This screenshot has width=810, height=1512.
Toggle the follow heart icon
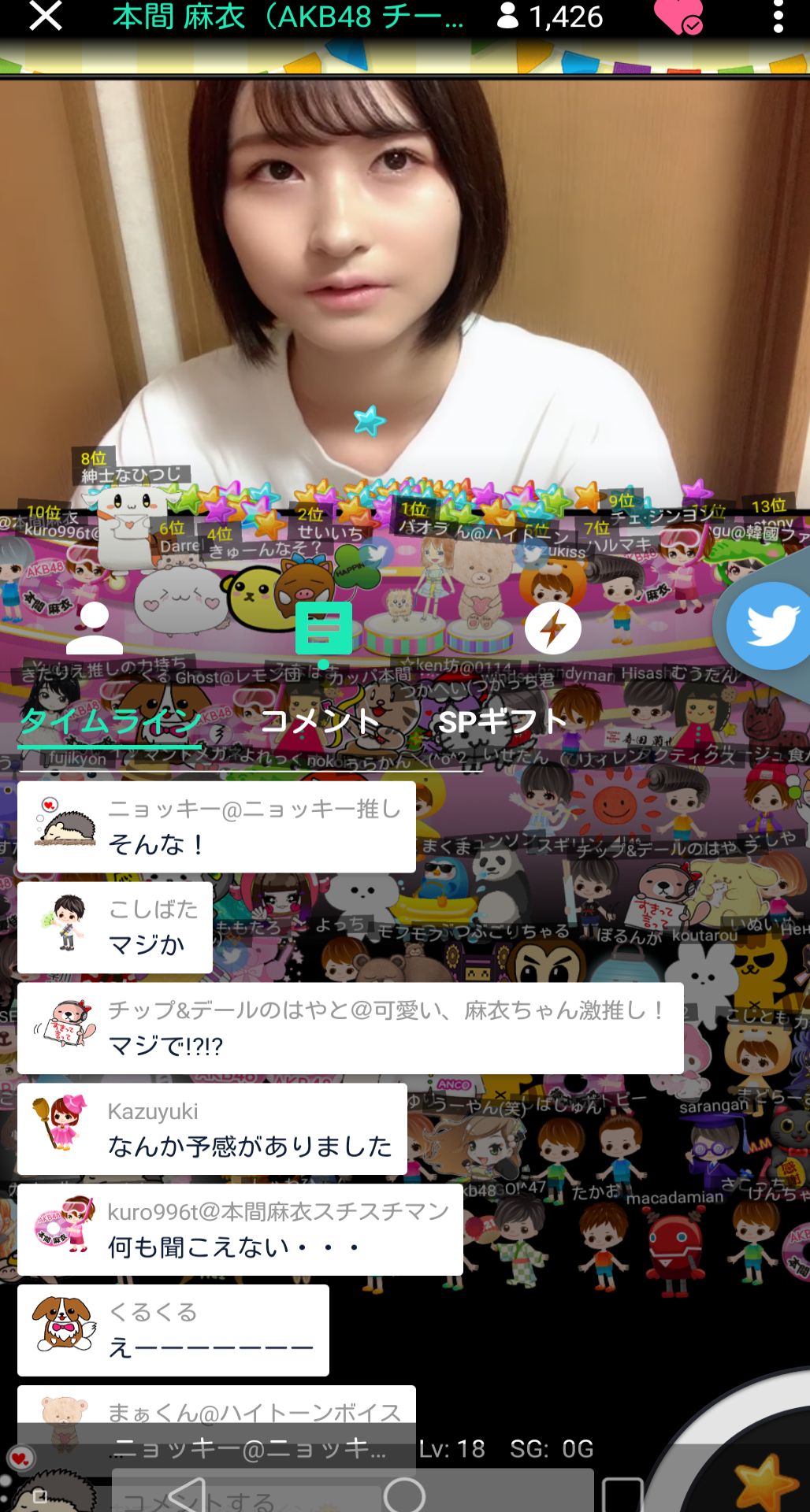[x=678, y=17]
